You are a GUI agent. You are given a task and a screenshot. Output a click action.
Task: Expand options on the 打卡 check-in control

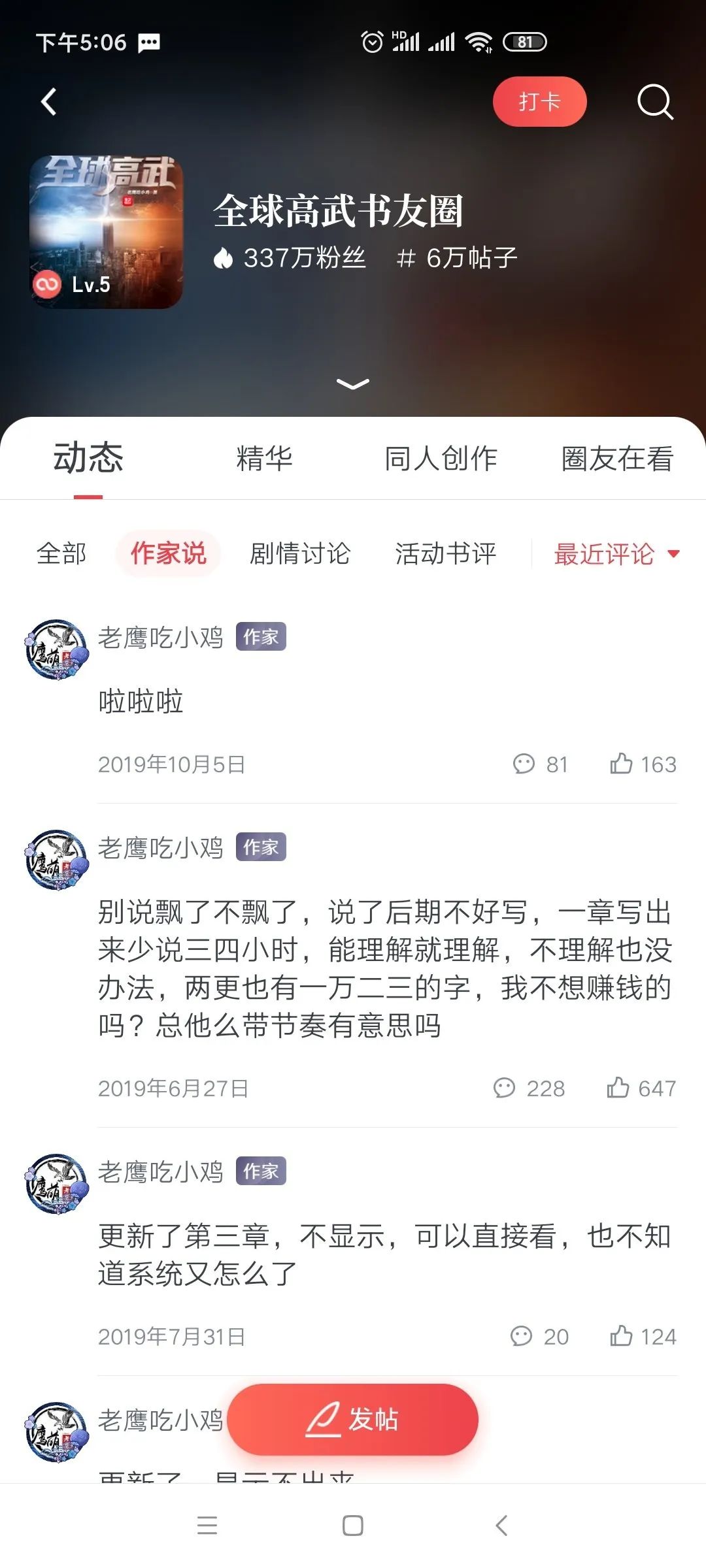(x=540, y=101)
